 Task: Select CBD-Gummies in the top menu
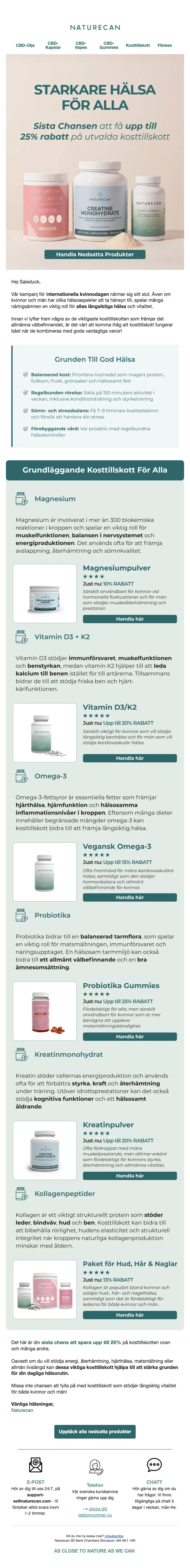coord(109,46)
